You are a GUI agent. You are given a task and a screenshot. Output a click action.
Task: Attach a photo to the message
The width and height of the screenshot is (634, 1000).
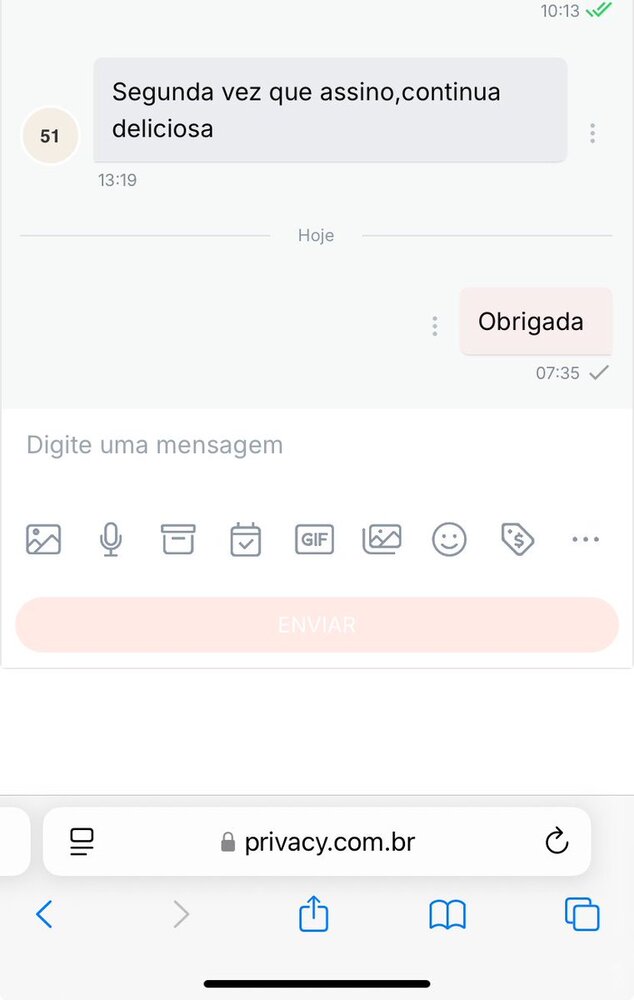tap(44, 540)
